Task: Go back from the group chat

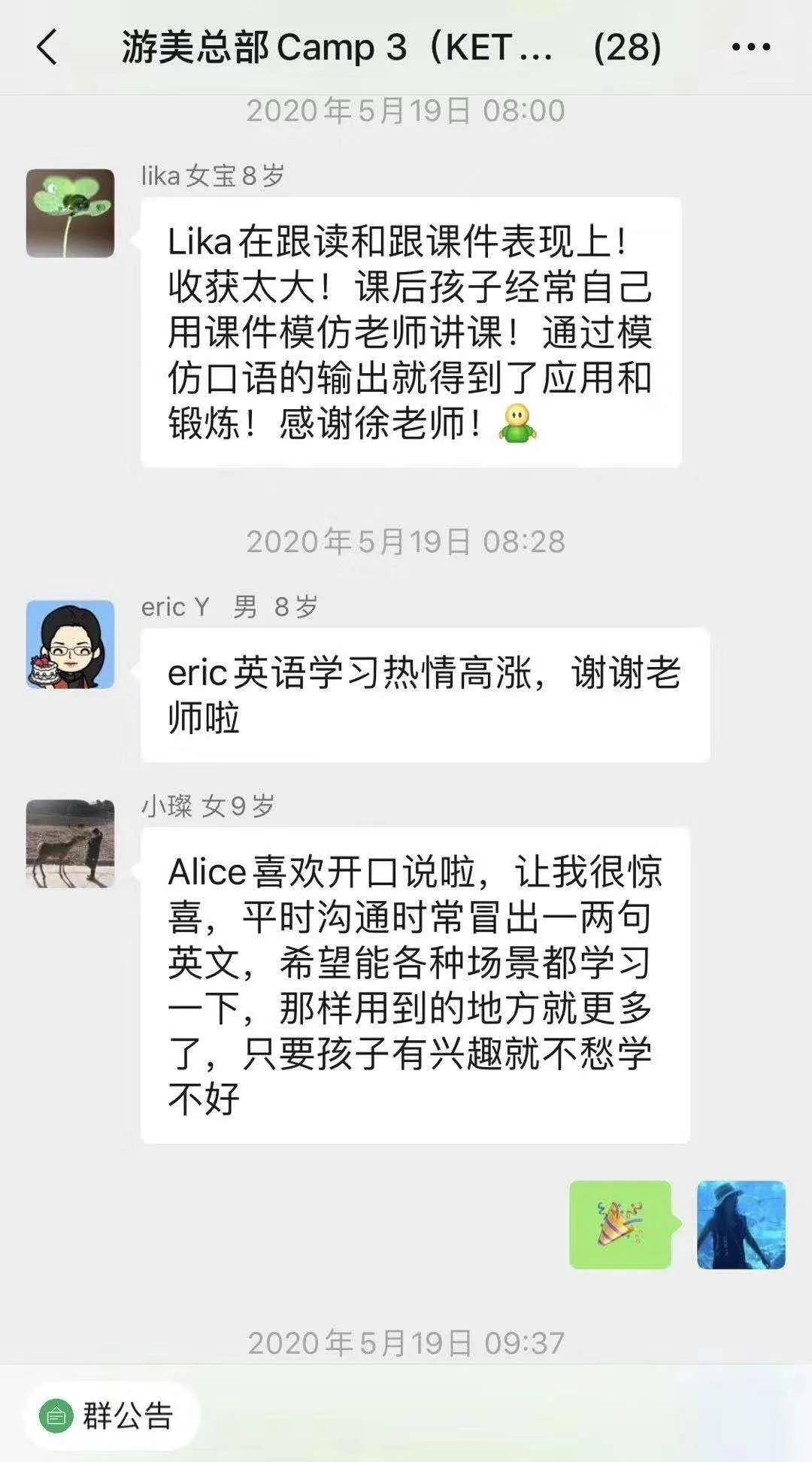Action: point(47,47)
